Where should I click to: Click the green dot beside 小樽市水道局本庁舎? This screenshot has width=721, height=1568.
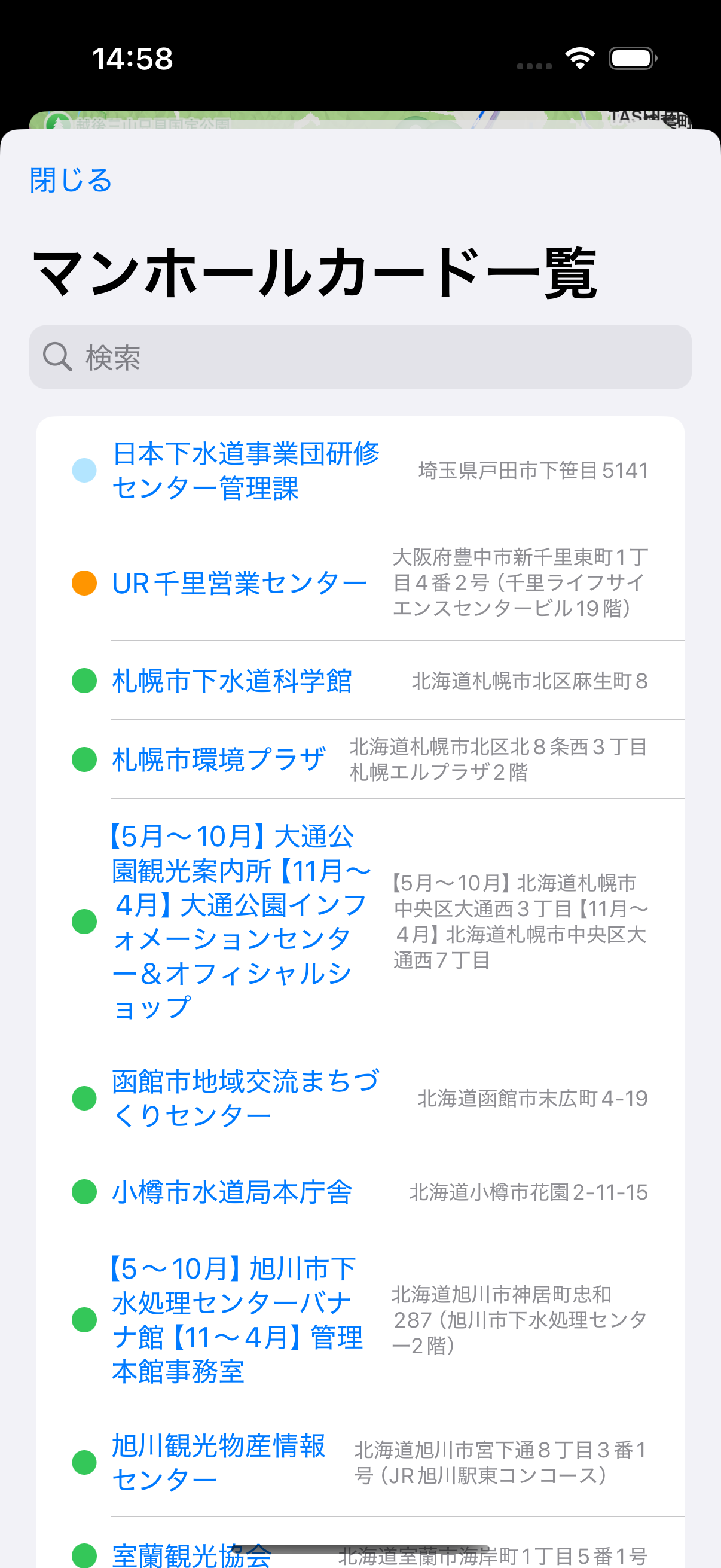83,1192
